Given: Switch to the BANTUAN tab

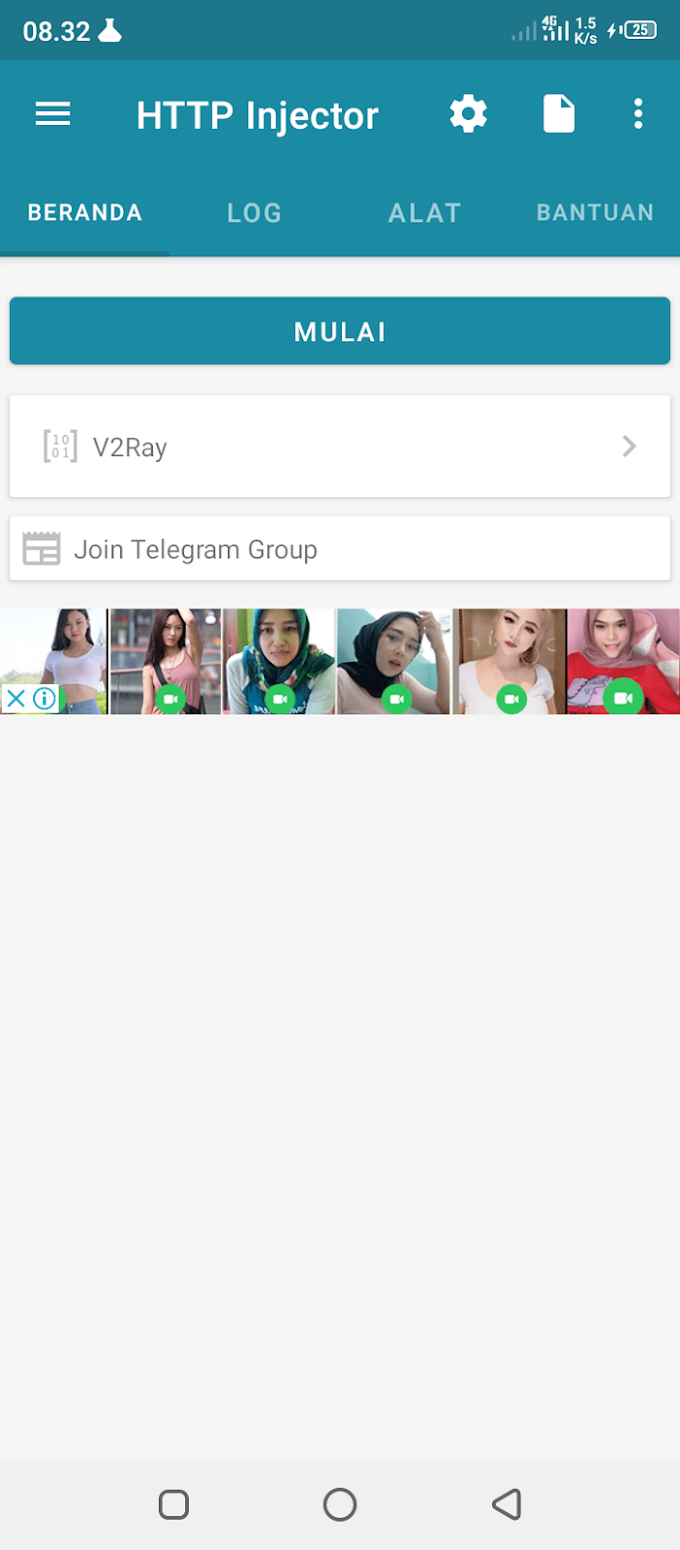Looking at the screenshot, I should coord(595,213).
